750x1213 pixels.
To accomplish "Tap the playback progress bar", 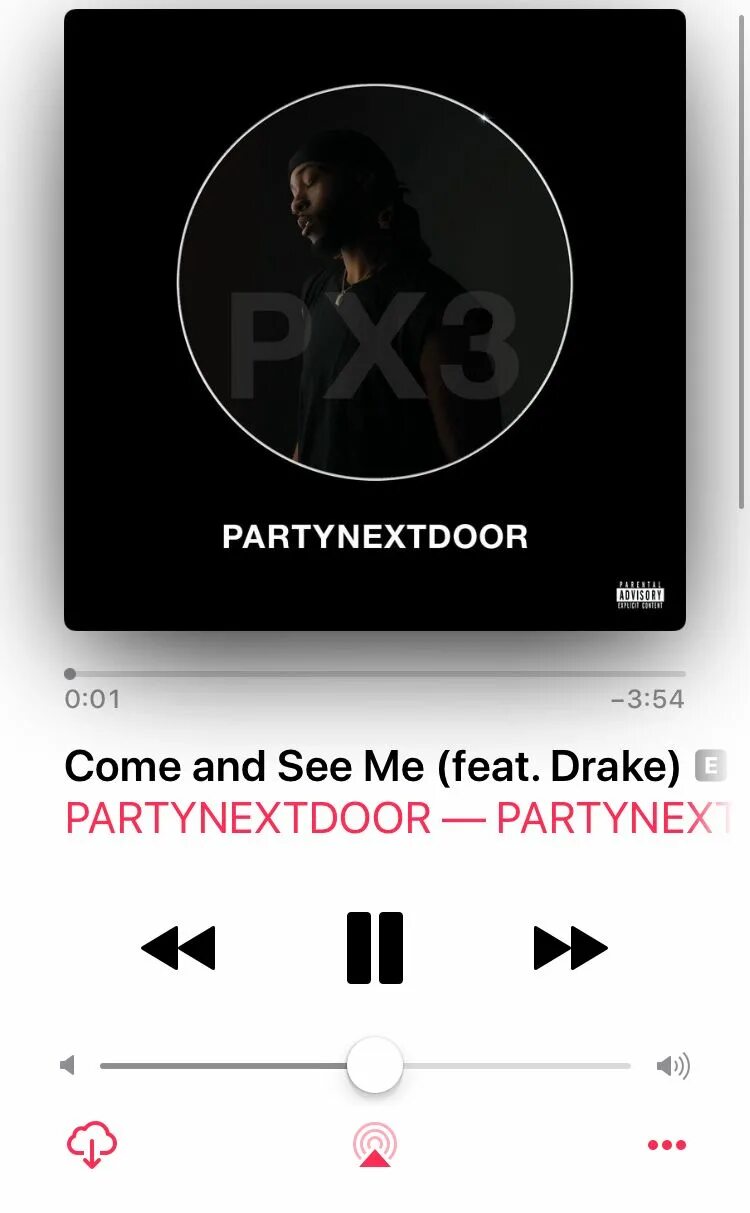I will 375,674.
